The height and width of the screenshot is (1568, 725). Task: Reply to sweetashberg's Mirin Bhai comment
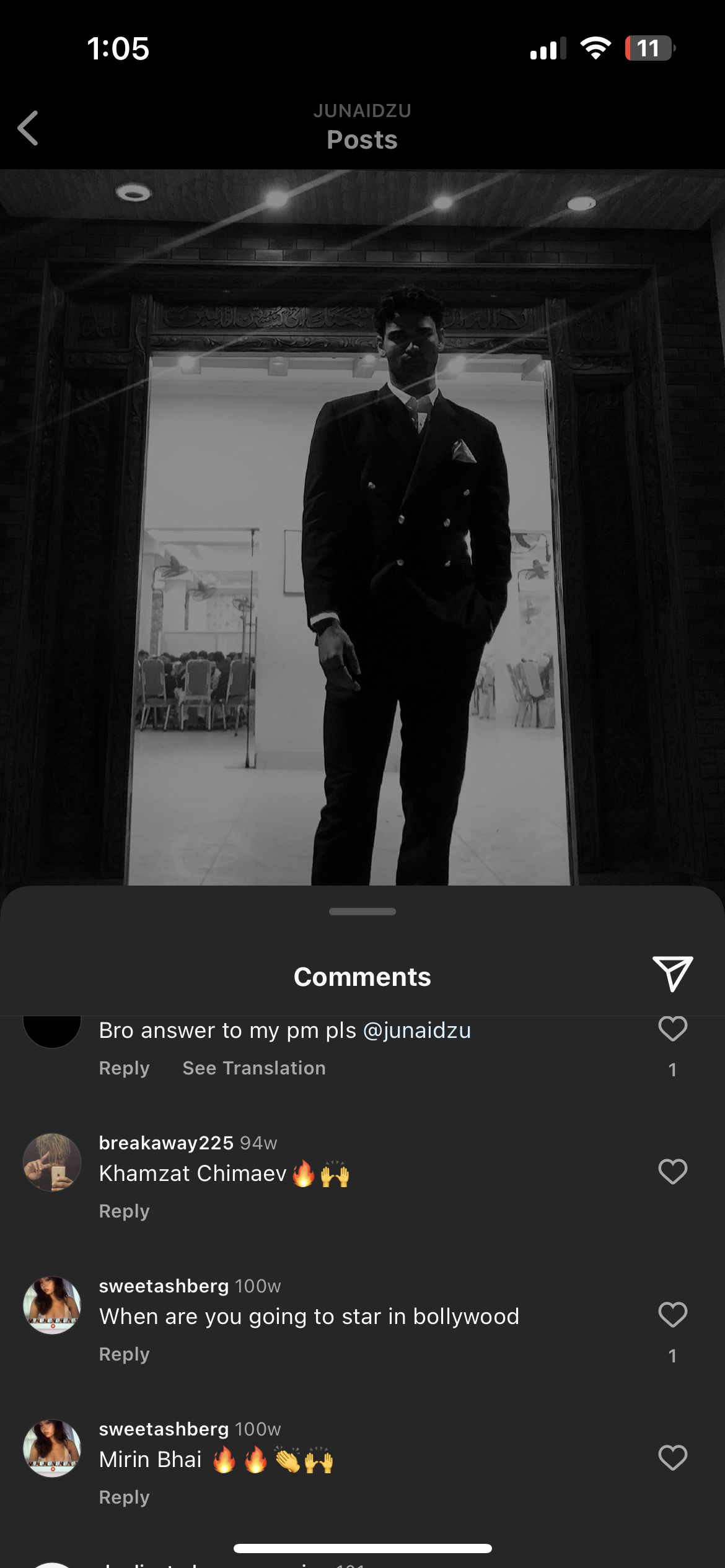[124, 1497]
